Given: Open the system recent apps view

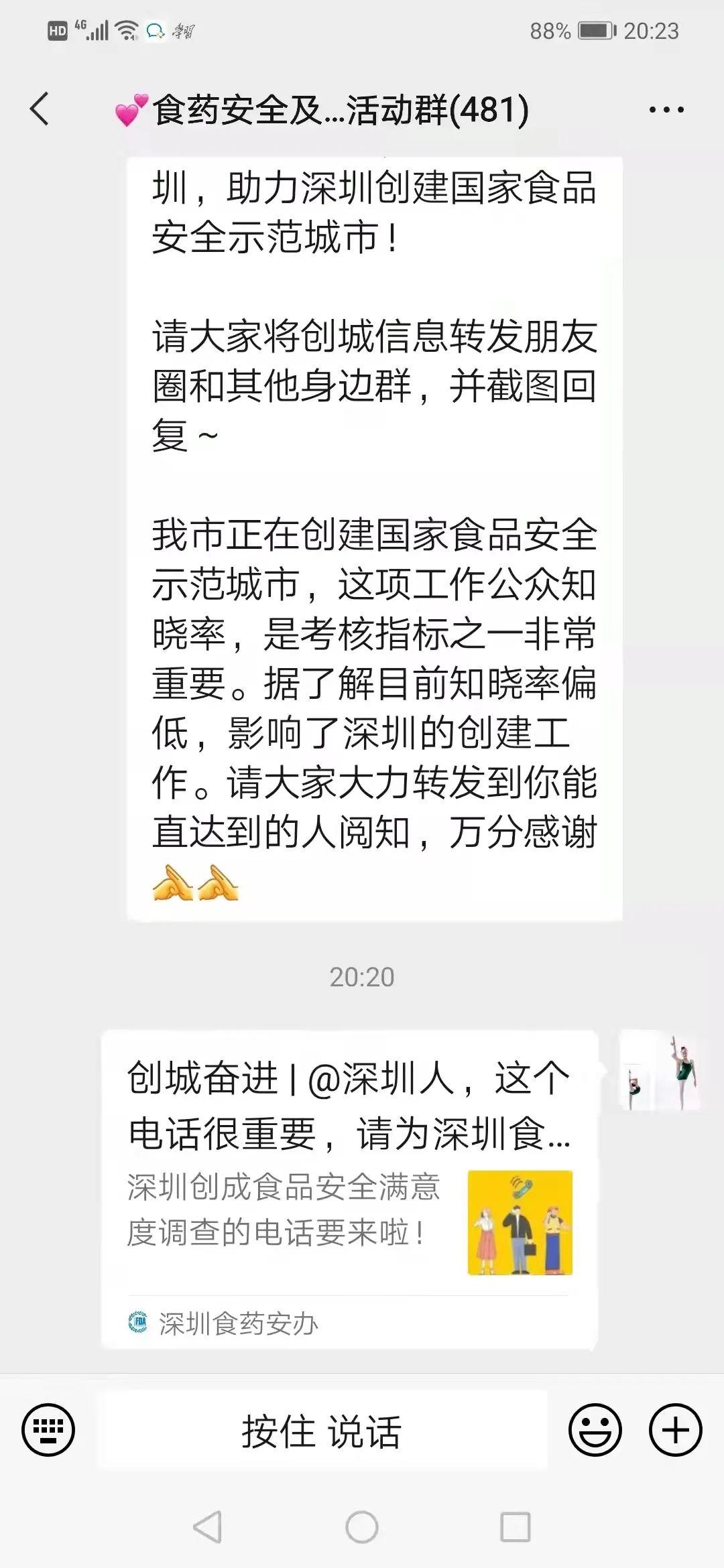Looking at the screenshot, I should 516,1527.
